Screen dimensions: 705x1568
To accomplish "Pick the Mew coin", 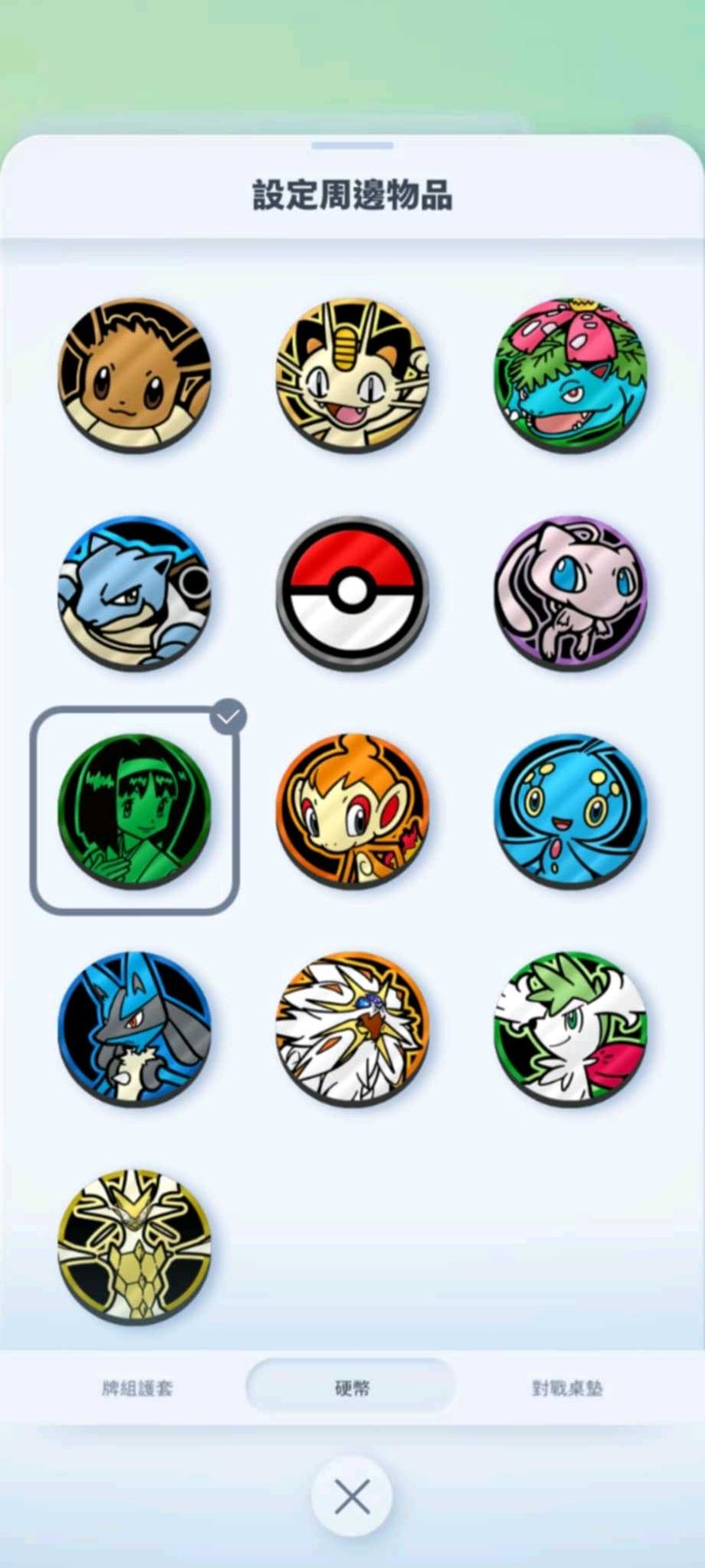I will coord(571,592).
